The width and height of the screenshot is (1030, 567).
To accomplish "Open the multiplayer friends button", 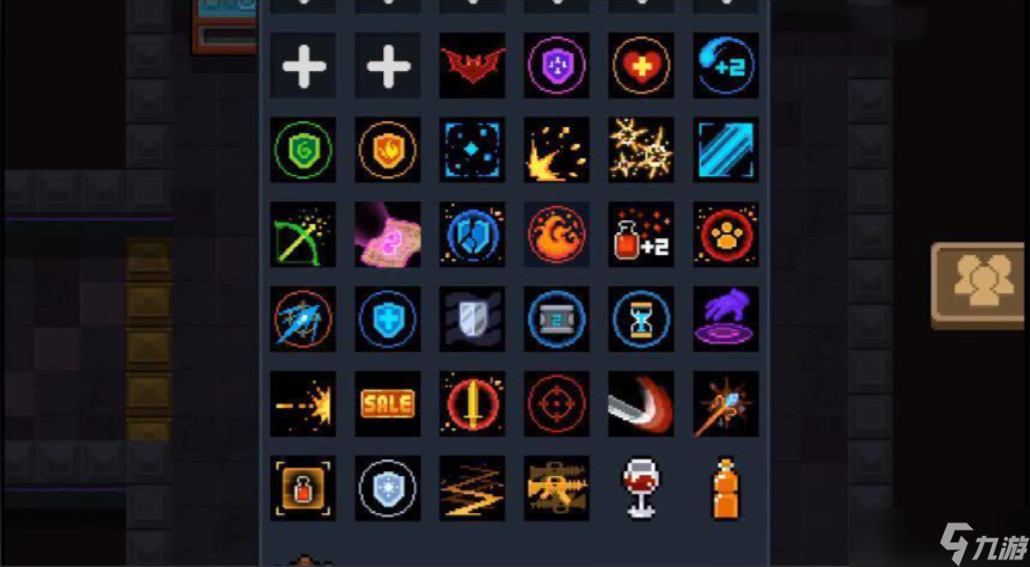I will click(x=977, y=283).
